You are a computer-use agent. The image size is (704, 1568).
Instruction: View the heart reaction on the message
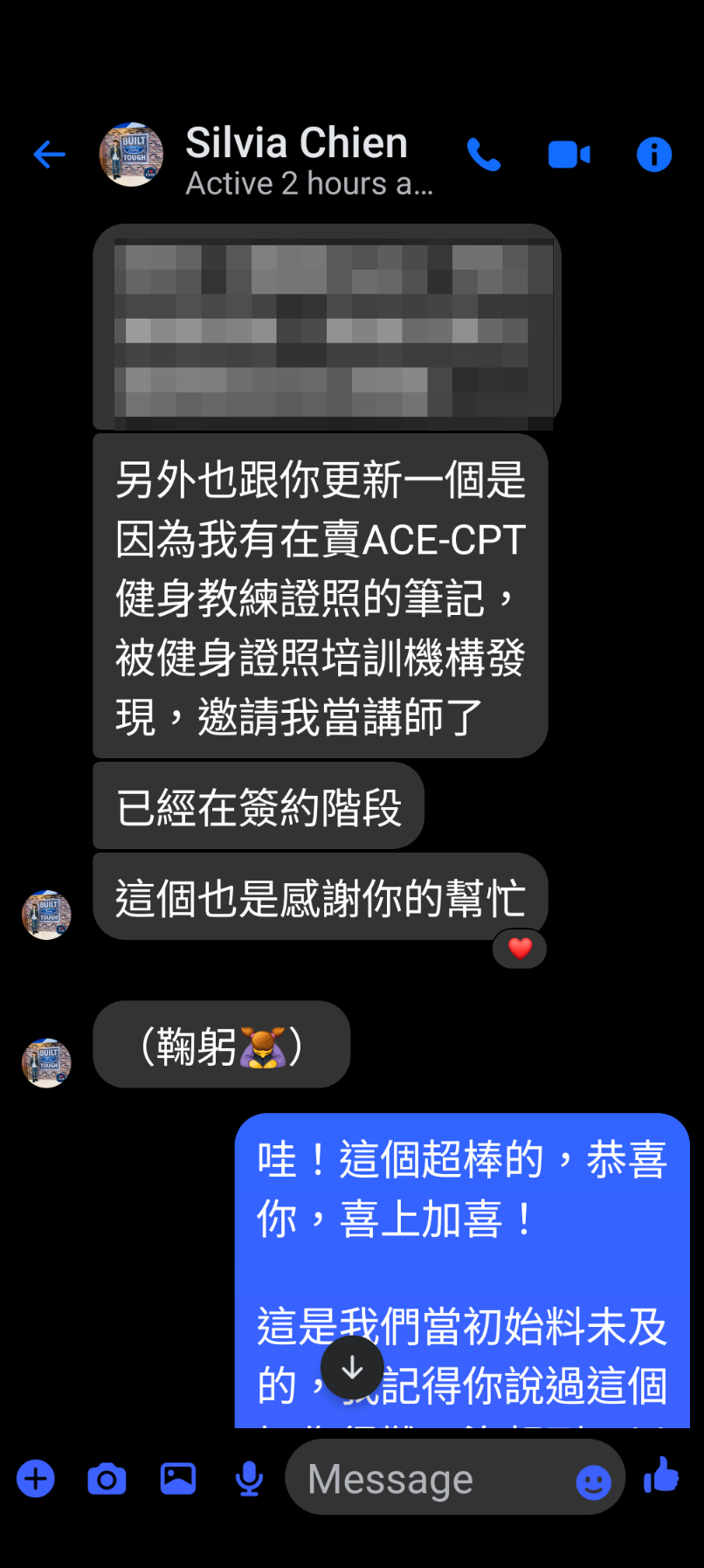(520, 949)
